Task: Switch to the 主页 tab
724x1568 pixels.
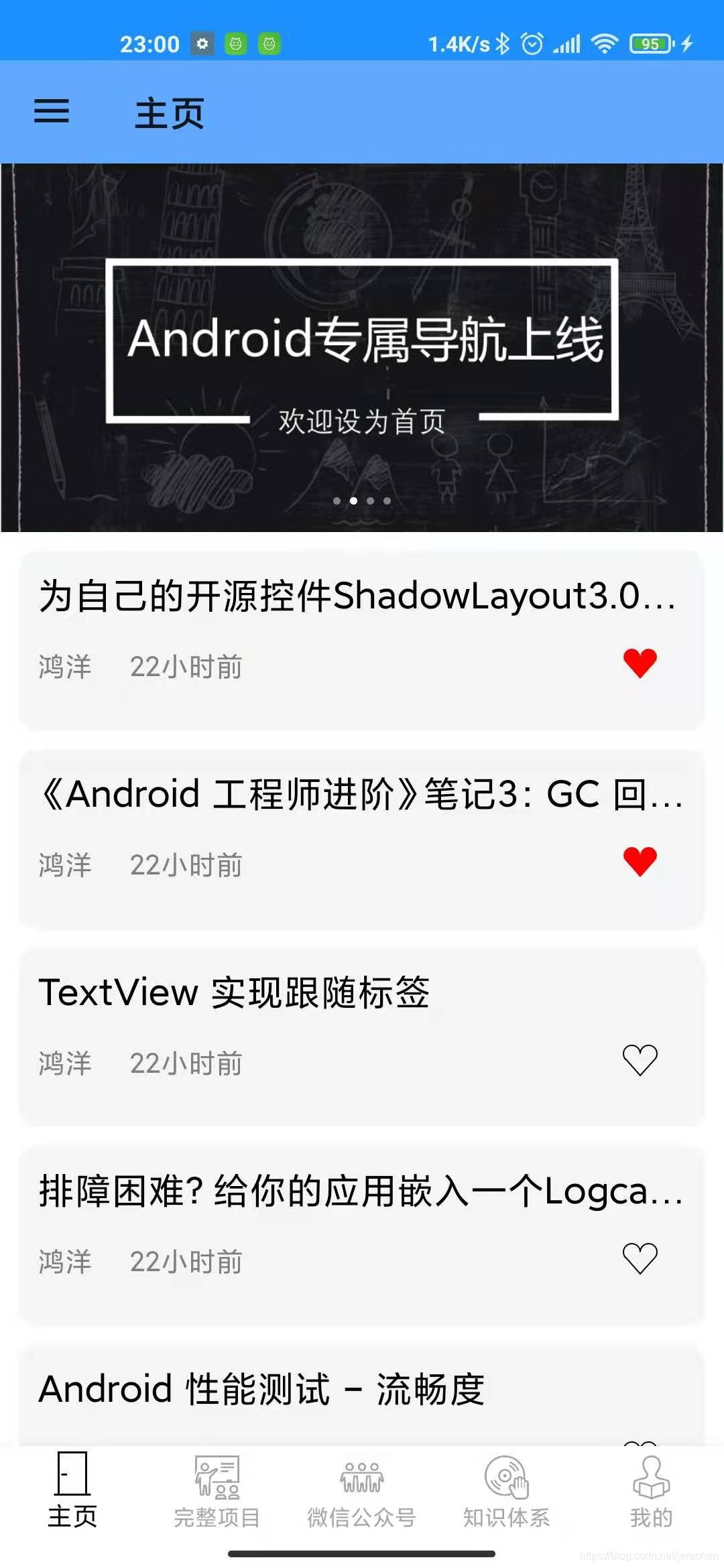Action: pyautogui.click(x=72, y=1491)
